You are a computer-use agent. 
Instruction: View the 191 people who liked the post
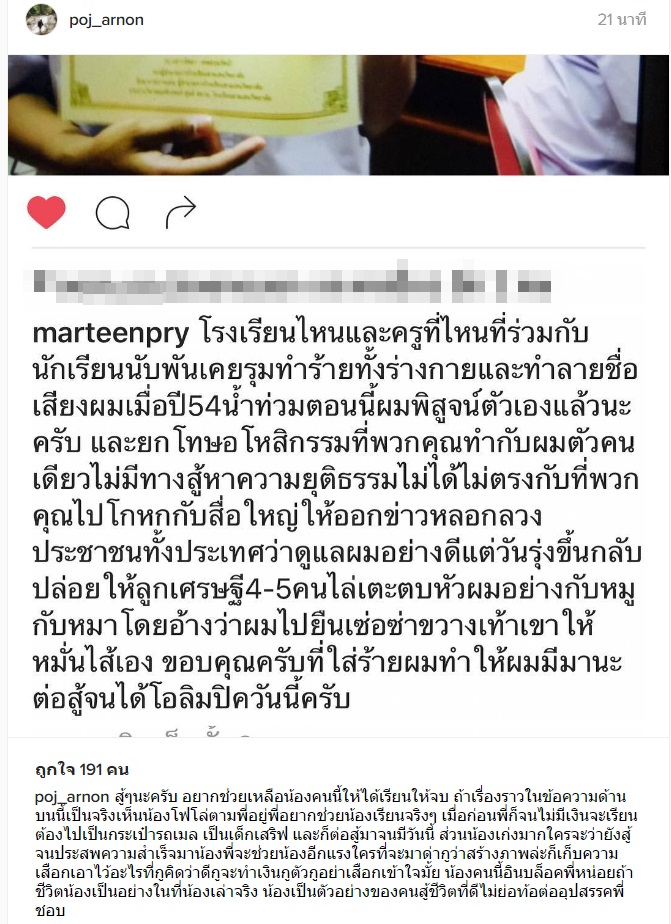(x=94, y=770)
